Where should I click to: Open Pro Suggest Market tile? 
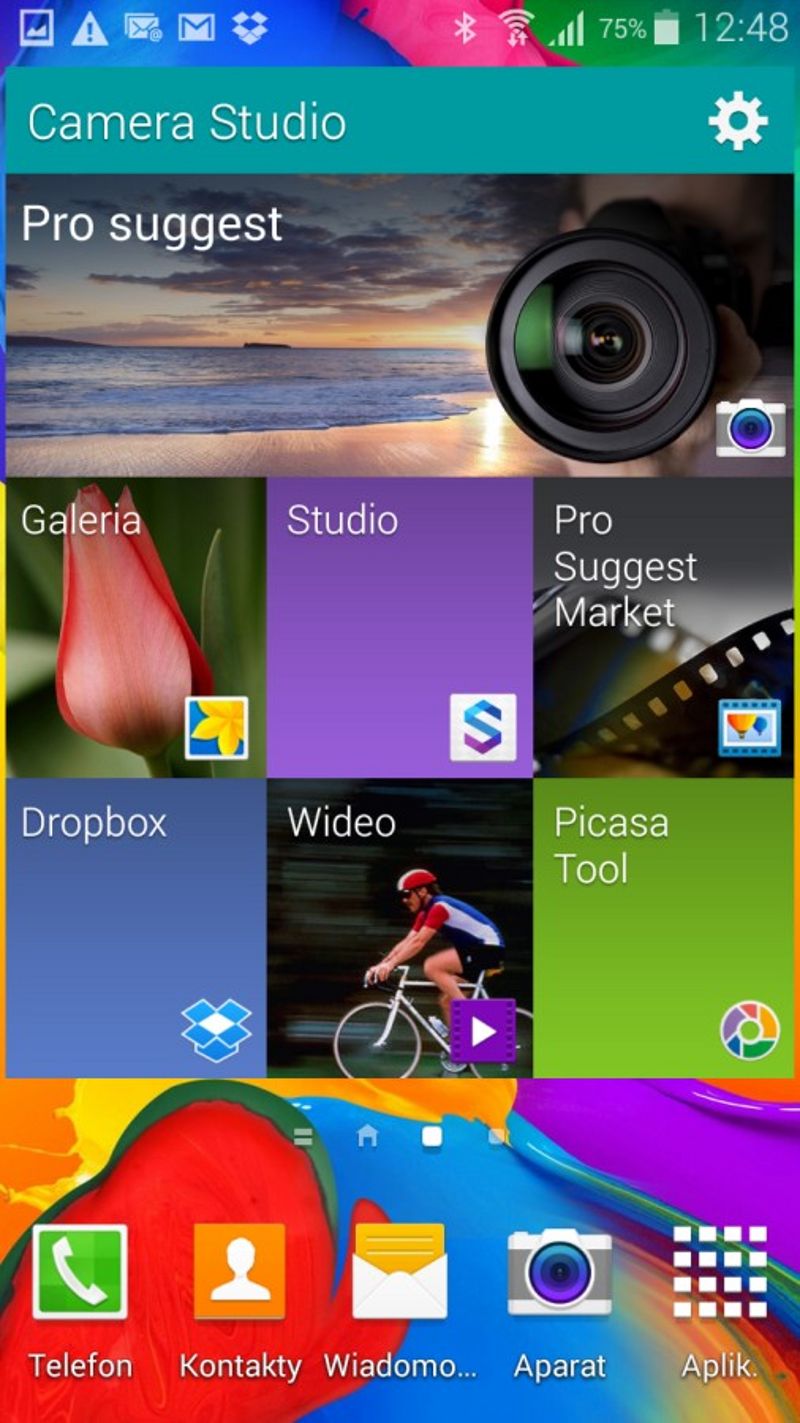coord(663,627)
